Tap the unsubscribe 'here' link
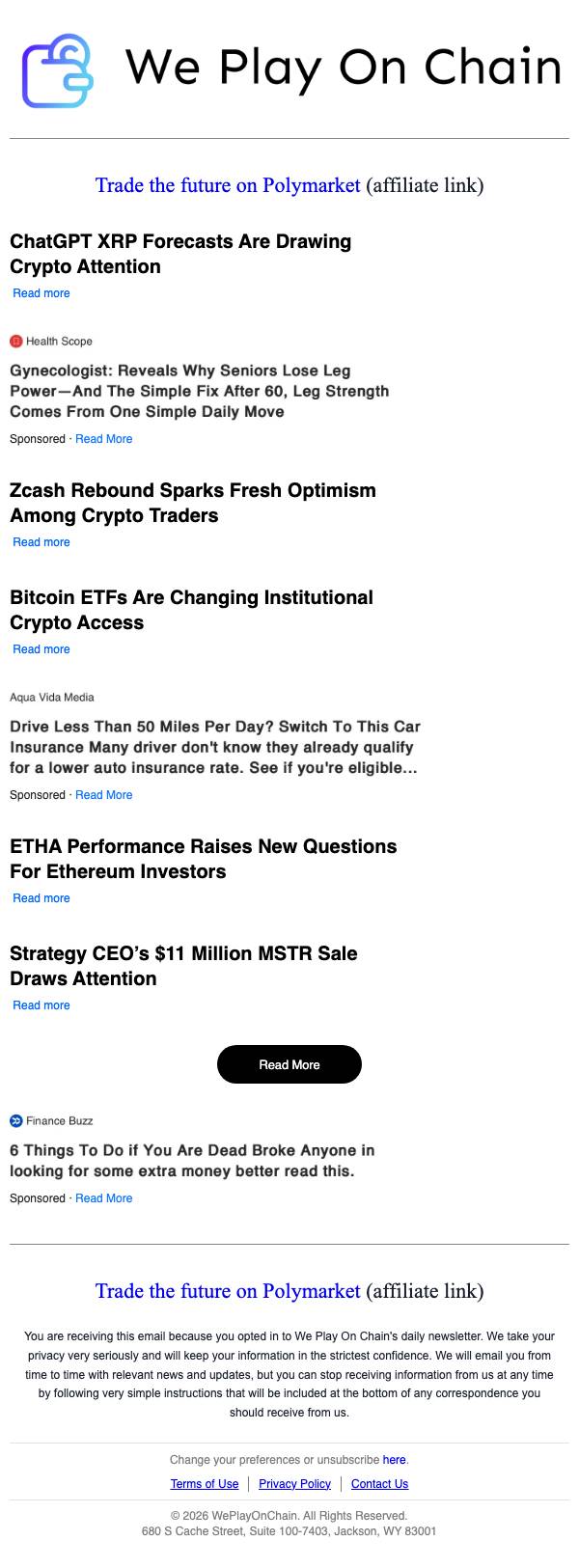This screenshot has width=579, height=1568. point(394,1460)
